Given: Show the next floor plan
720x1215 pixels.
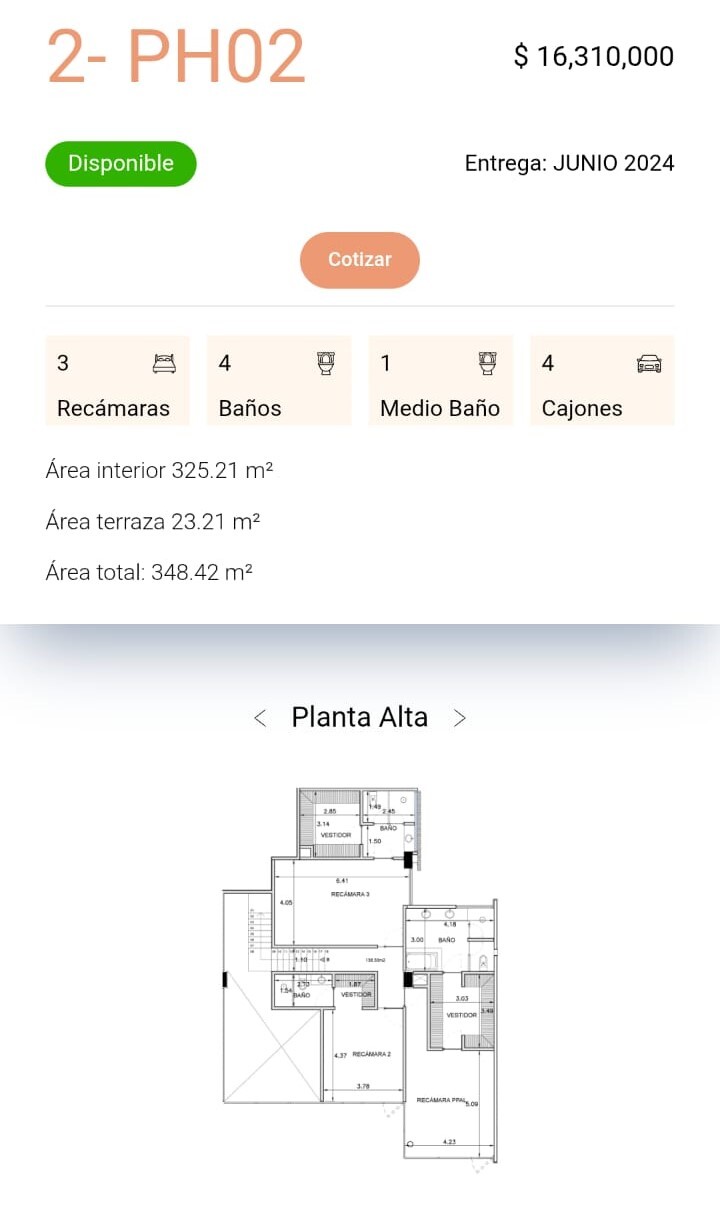Looking at the screenshot, I should coord(460,718).
